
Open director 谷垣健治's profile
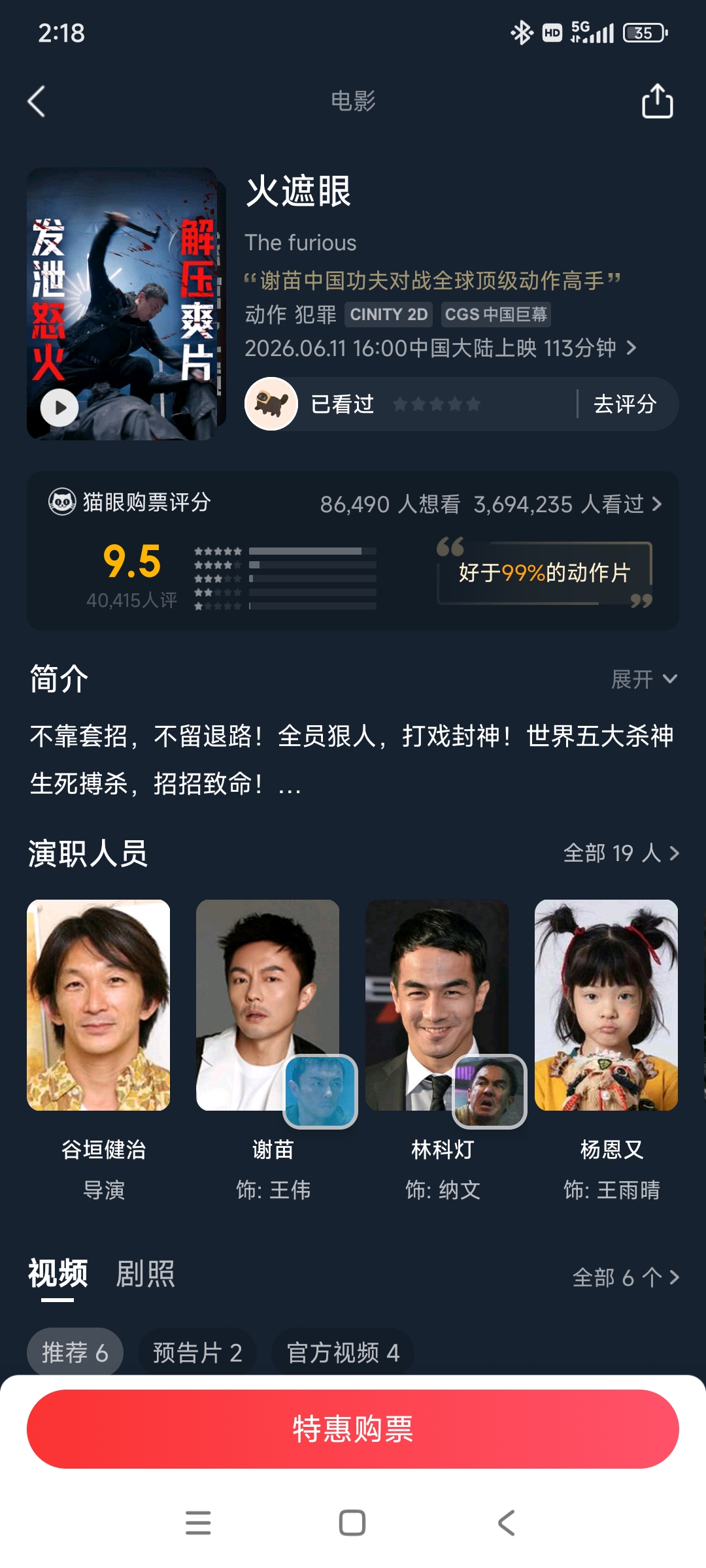(99, 1051)
